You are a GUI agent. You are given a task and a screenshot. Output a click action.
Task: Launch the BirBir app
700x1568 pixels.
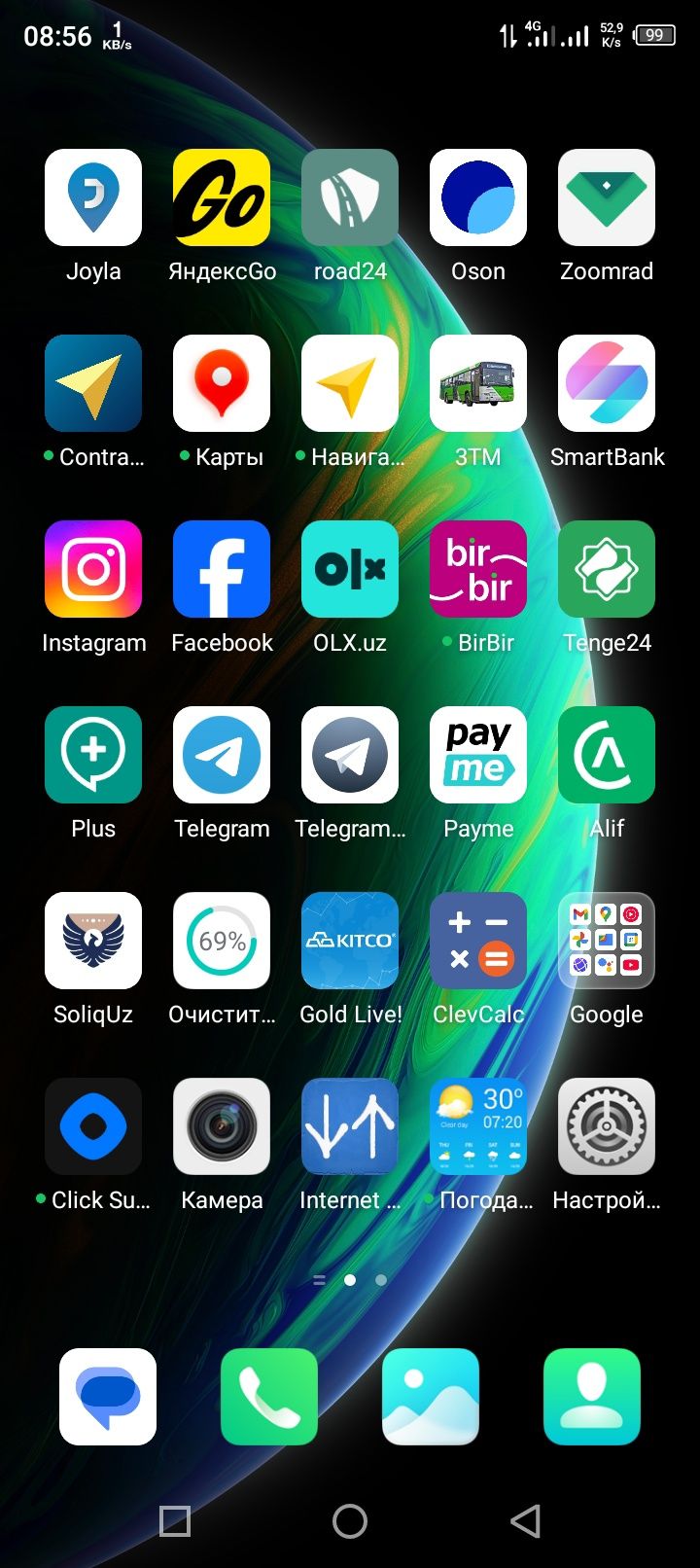tap(478, 569)
